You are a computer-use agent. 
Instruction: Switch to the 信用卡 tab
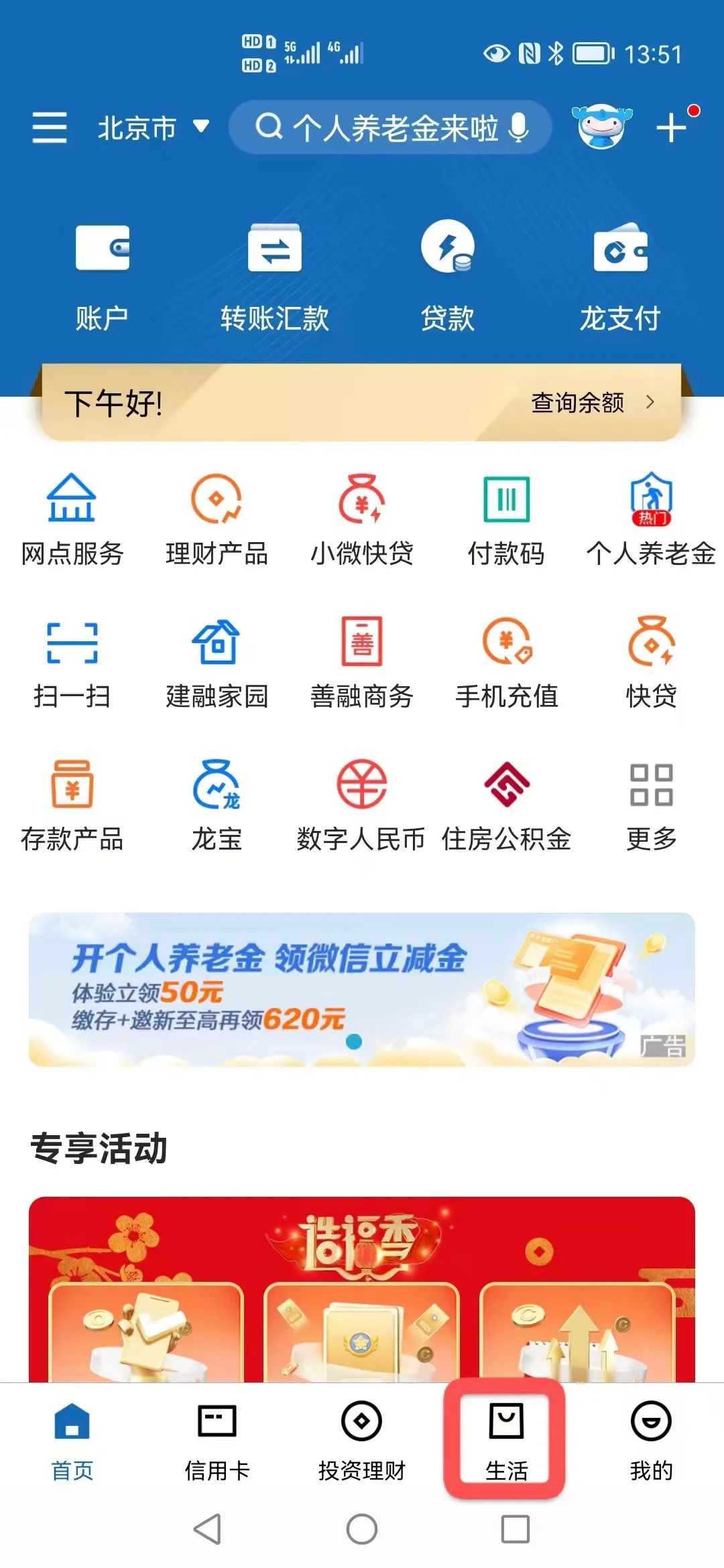(x=217, y=1441)
